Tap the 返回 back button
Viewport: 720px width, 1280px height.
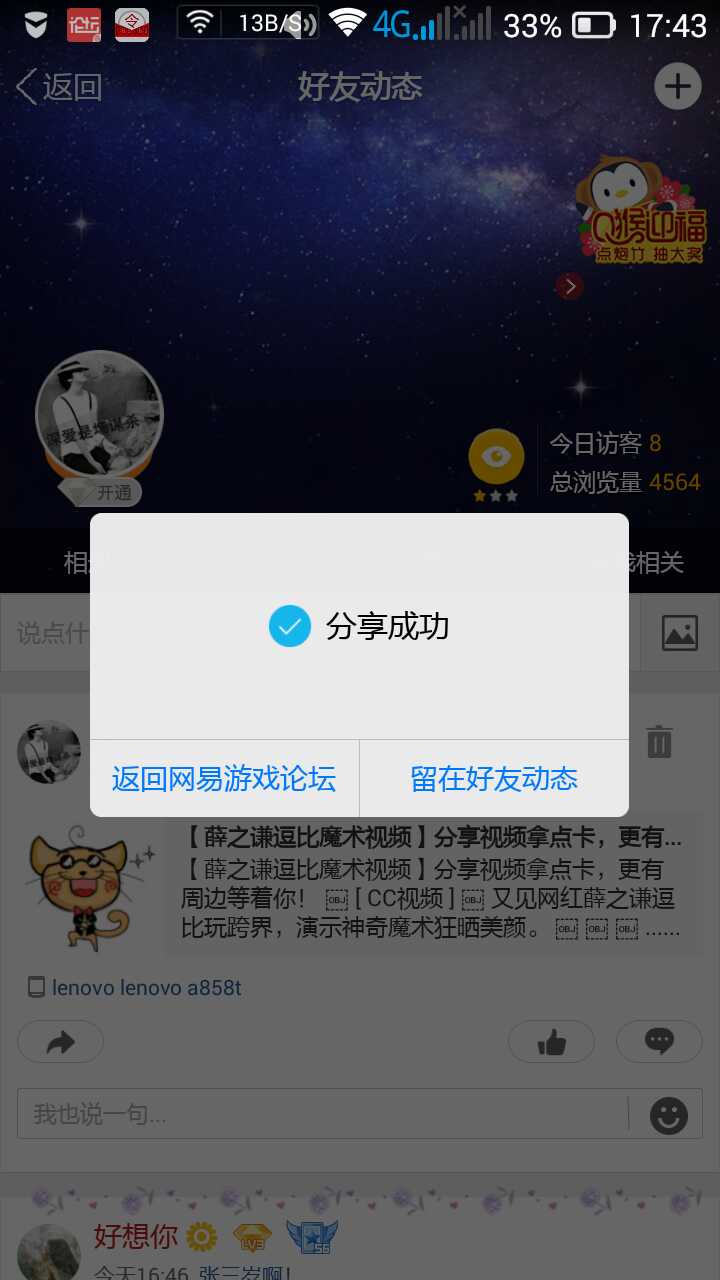click(x=60, y=87)
